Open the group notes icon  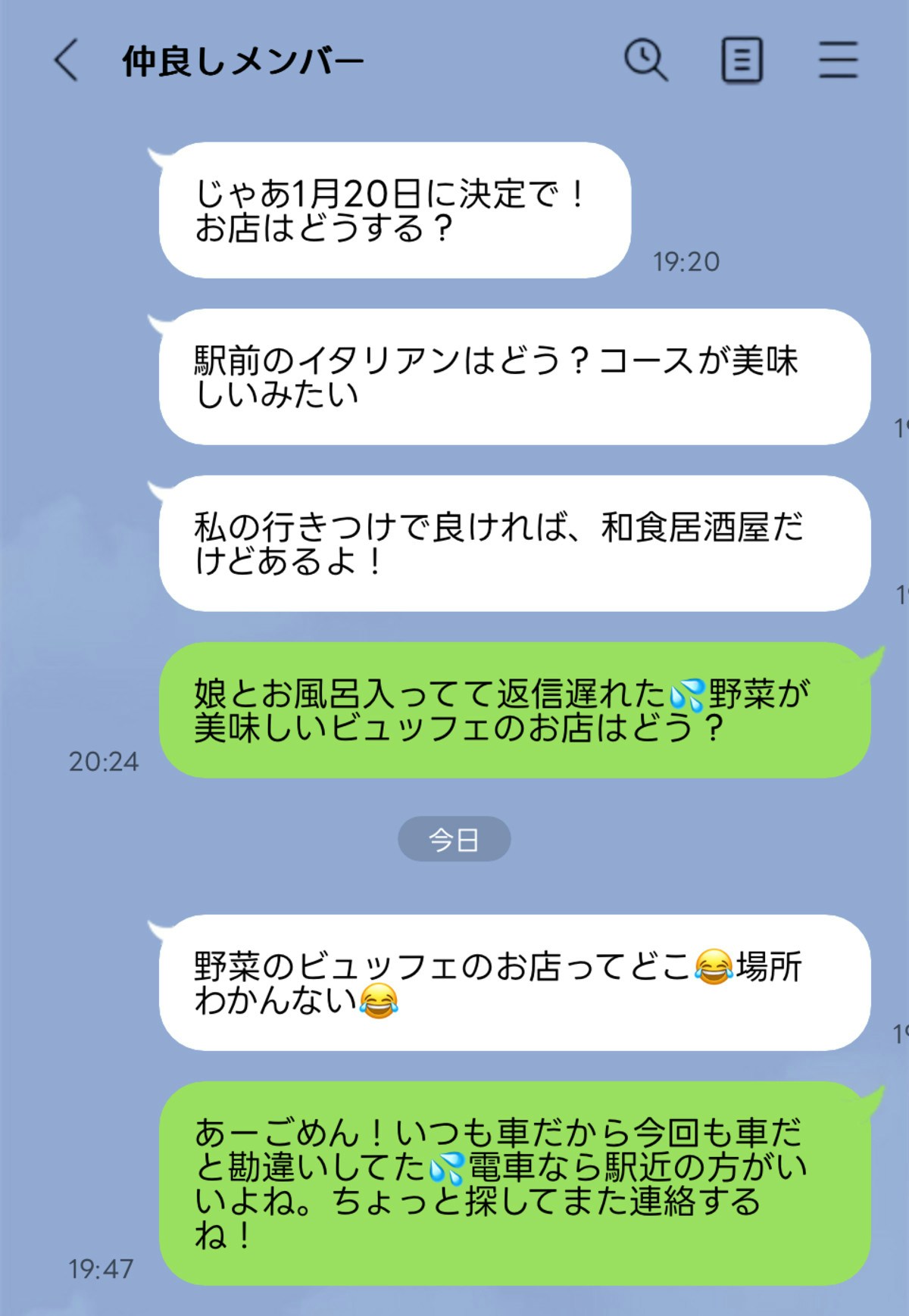[742, 61]
